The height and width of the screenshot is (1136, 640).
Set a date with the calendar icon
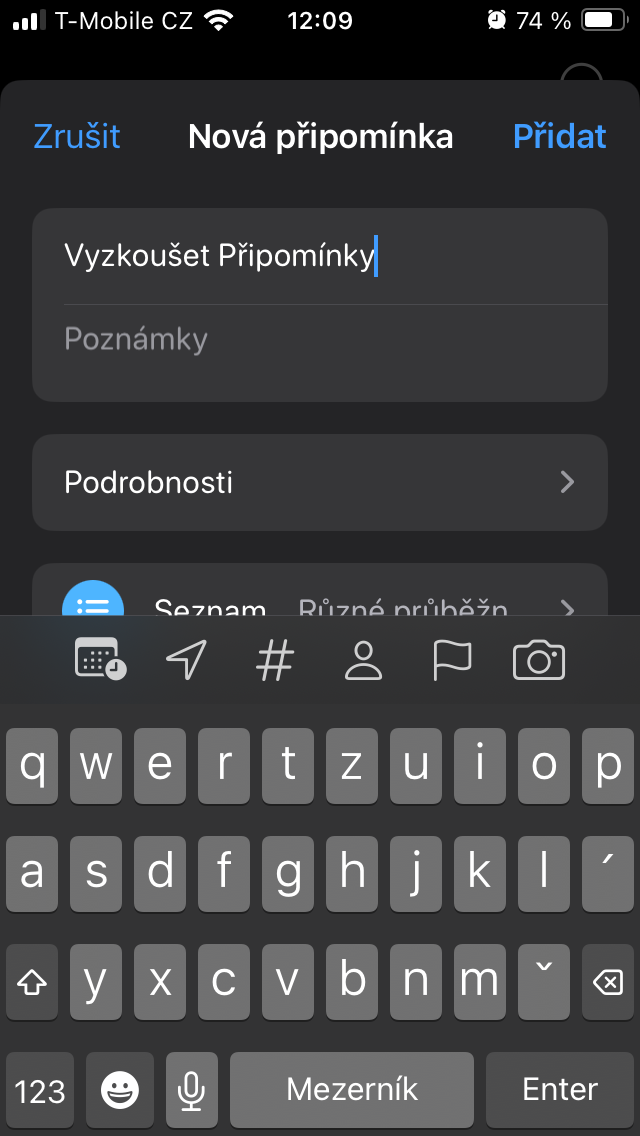tap(100, 660)
